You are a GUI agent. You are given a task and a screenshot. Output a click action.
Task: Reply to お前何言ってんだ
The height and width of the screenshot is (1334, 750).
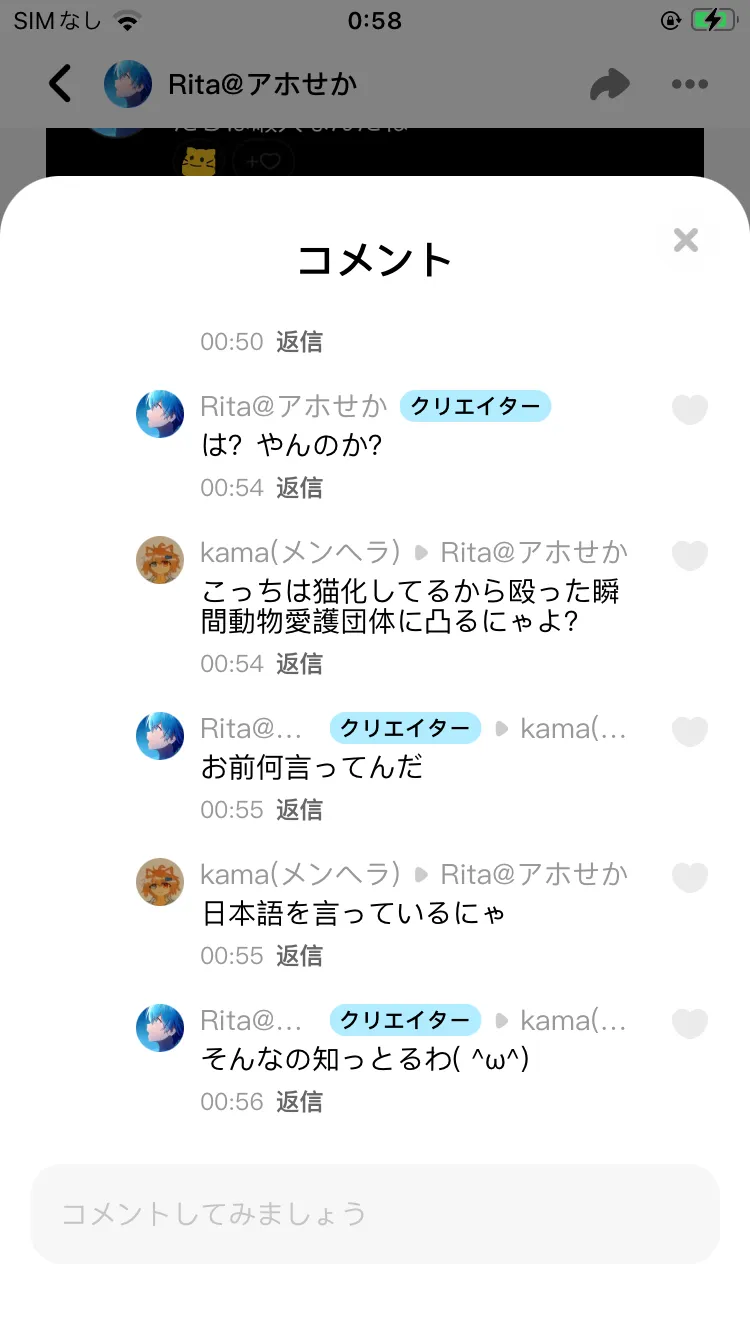tap(299, 810)
